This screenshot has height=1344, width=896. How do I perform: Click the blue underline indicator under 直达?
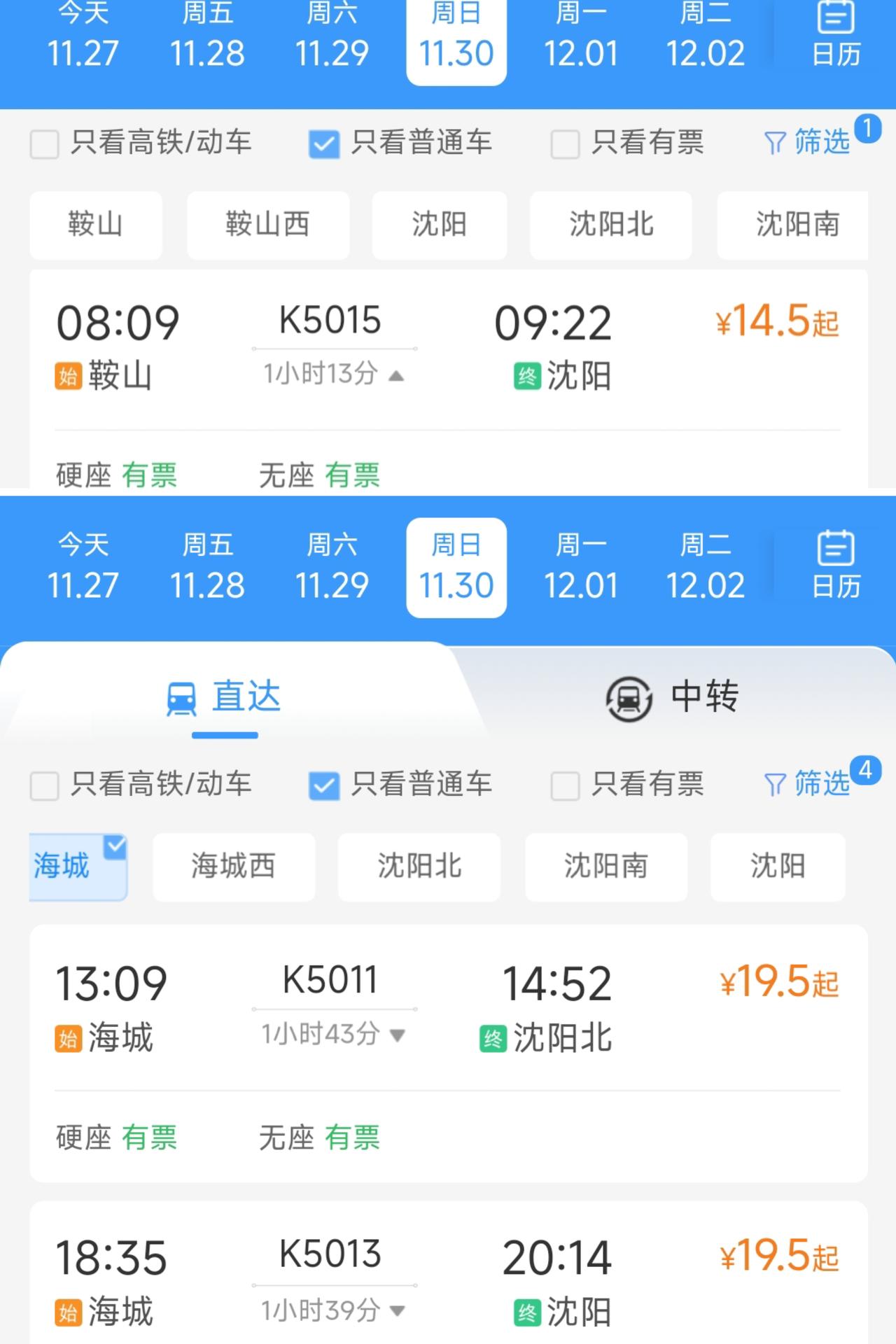[x=224, y=734]
